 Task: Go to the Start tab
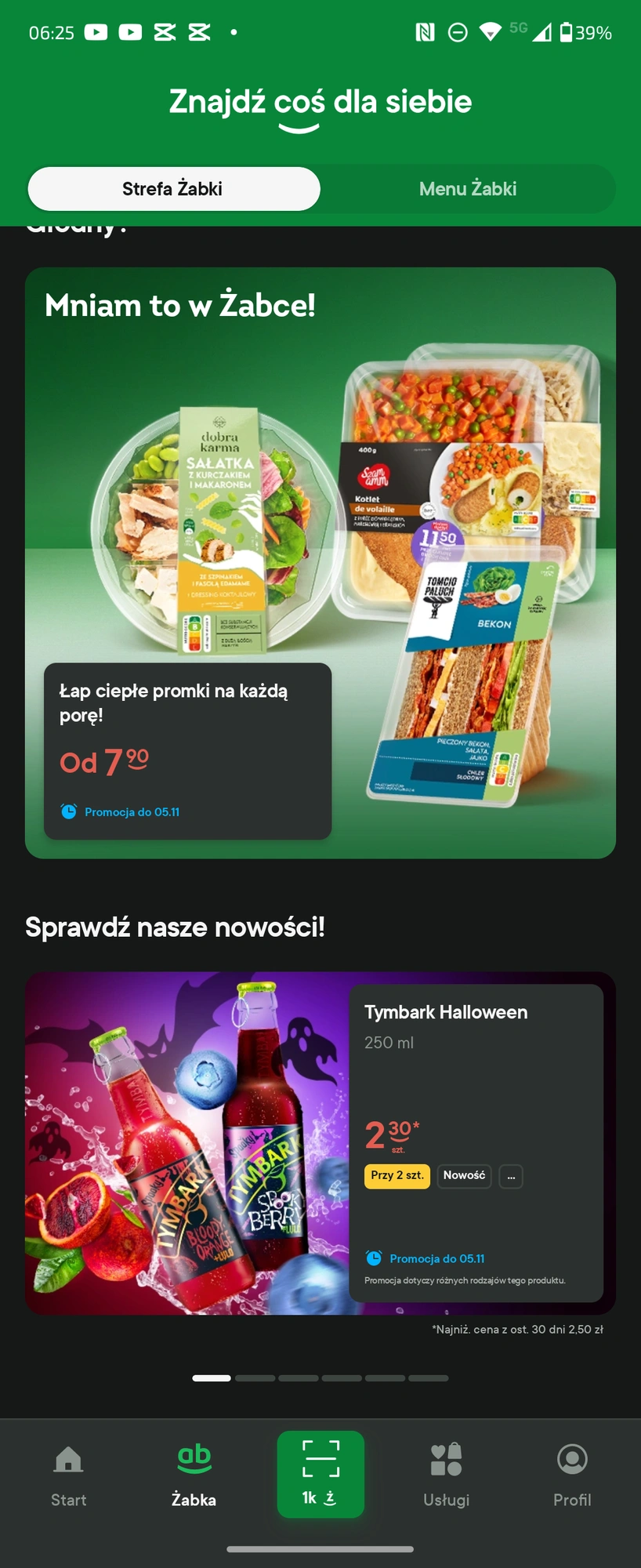tap(69, 1476)
